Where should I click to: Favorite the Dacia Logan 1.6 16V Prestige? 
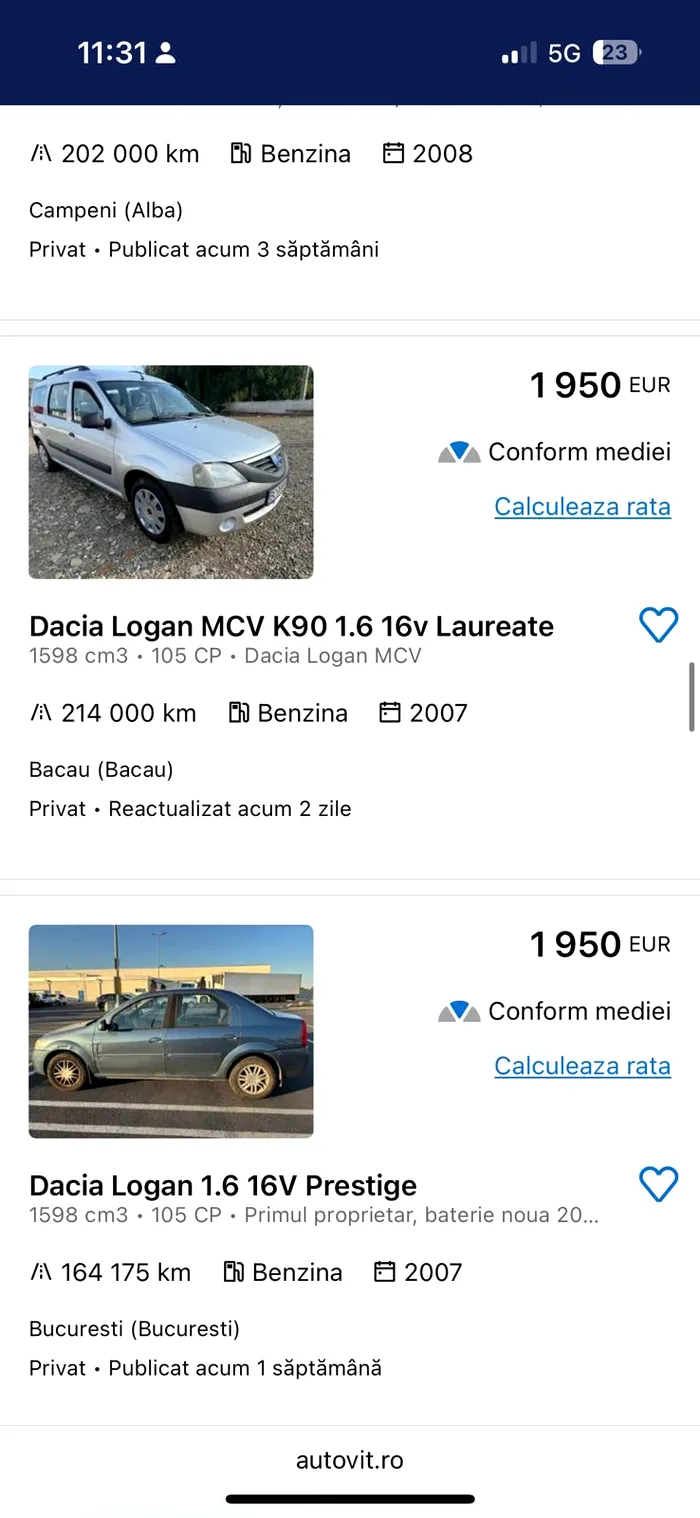[658, 1184]
